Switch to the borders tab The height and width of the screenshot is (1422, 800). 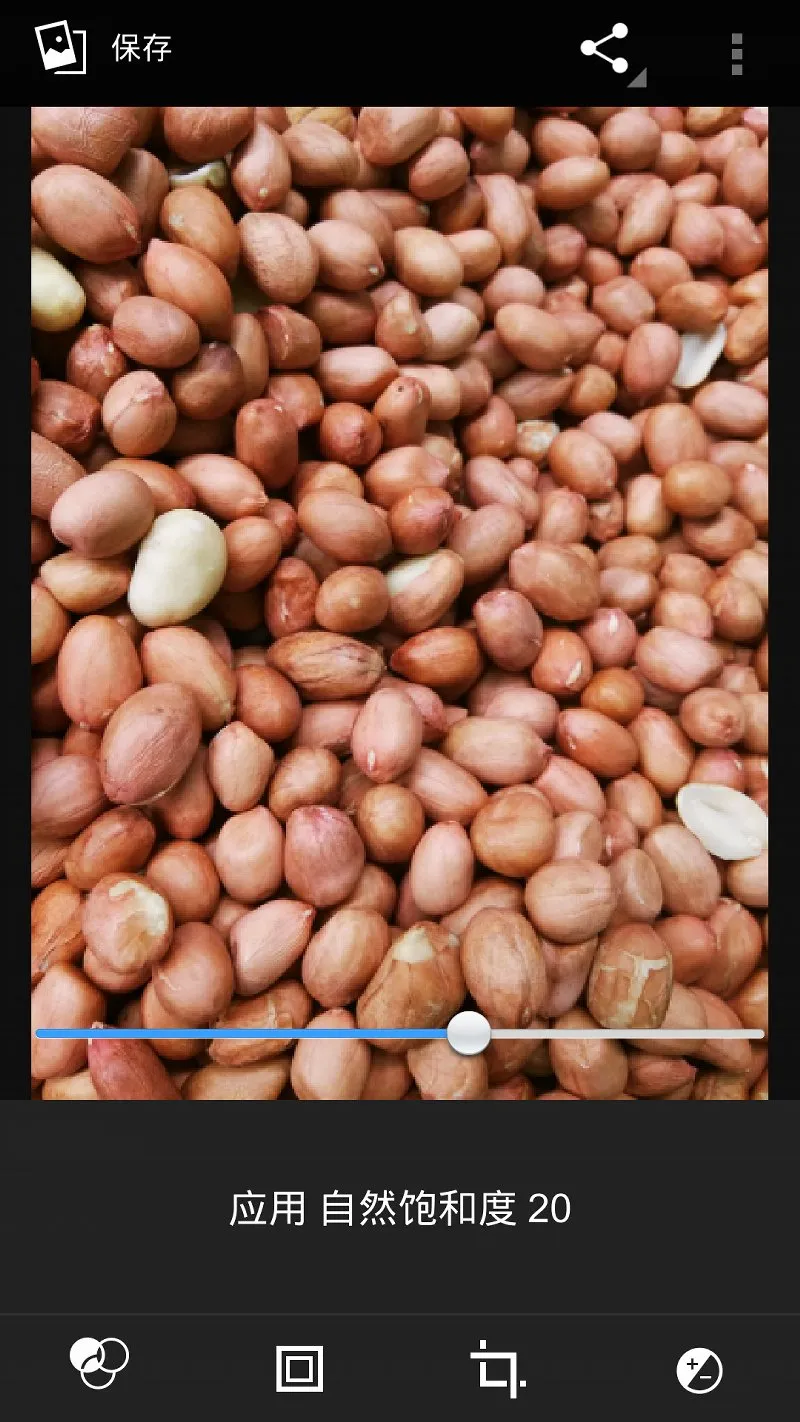[299, 1368]
